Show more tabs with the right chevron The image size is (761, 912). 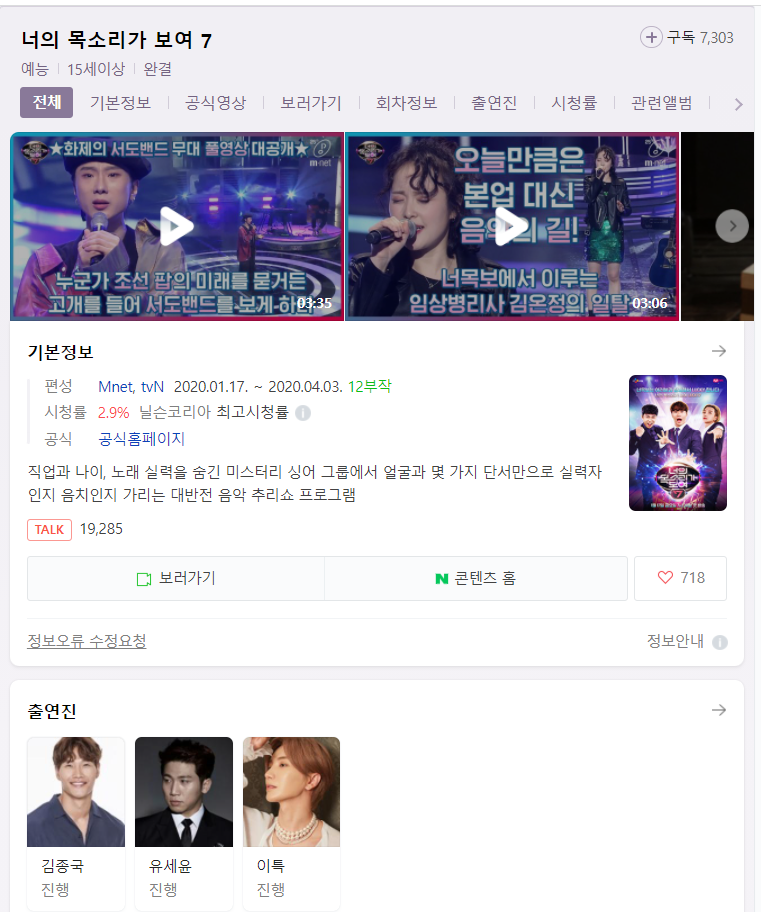coord(739,104)
